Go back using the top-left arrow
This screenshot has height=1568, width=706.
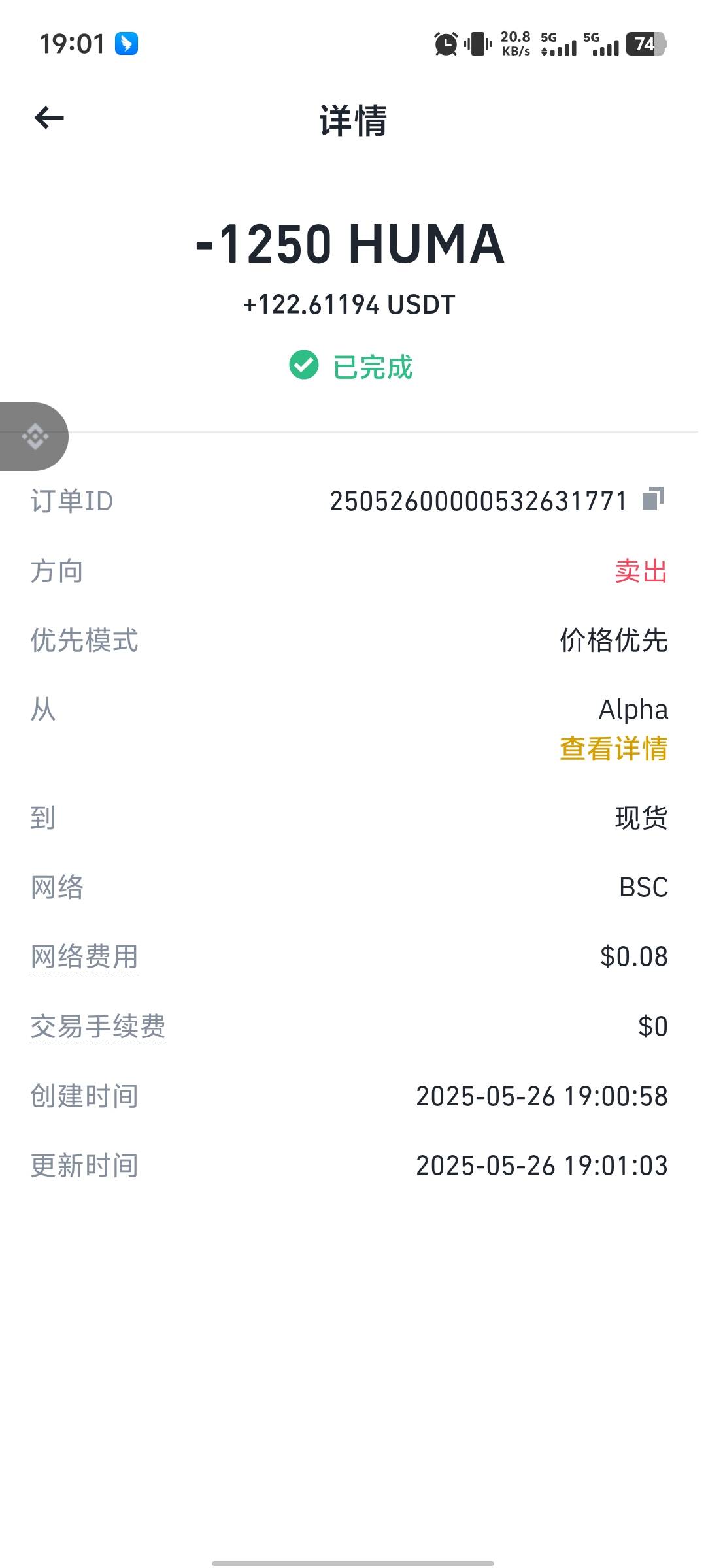coord(49,118)
